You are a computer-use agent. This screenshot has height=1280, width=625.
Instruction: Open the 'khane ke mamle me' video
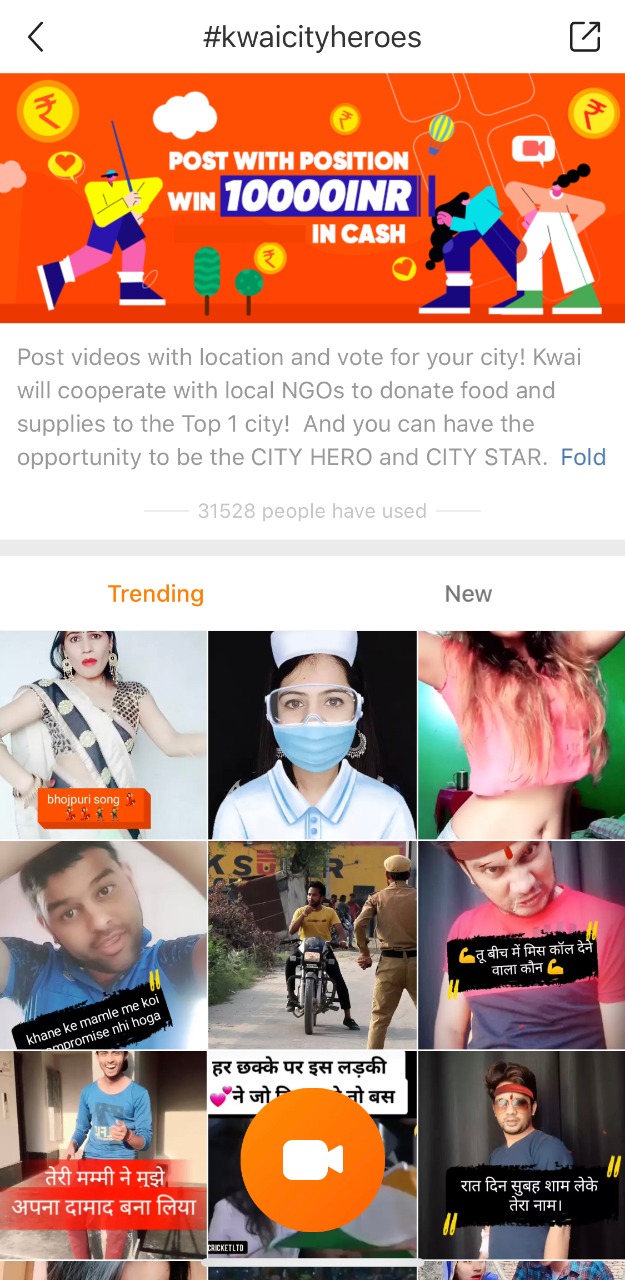(103, 944)
